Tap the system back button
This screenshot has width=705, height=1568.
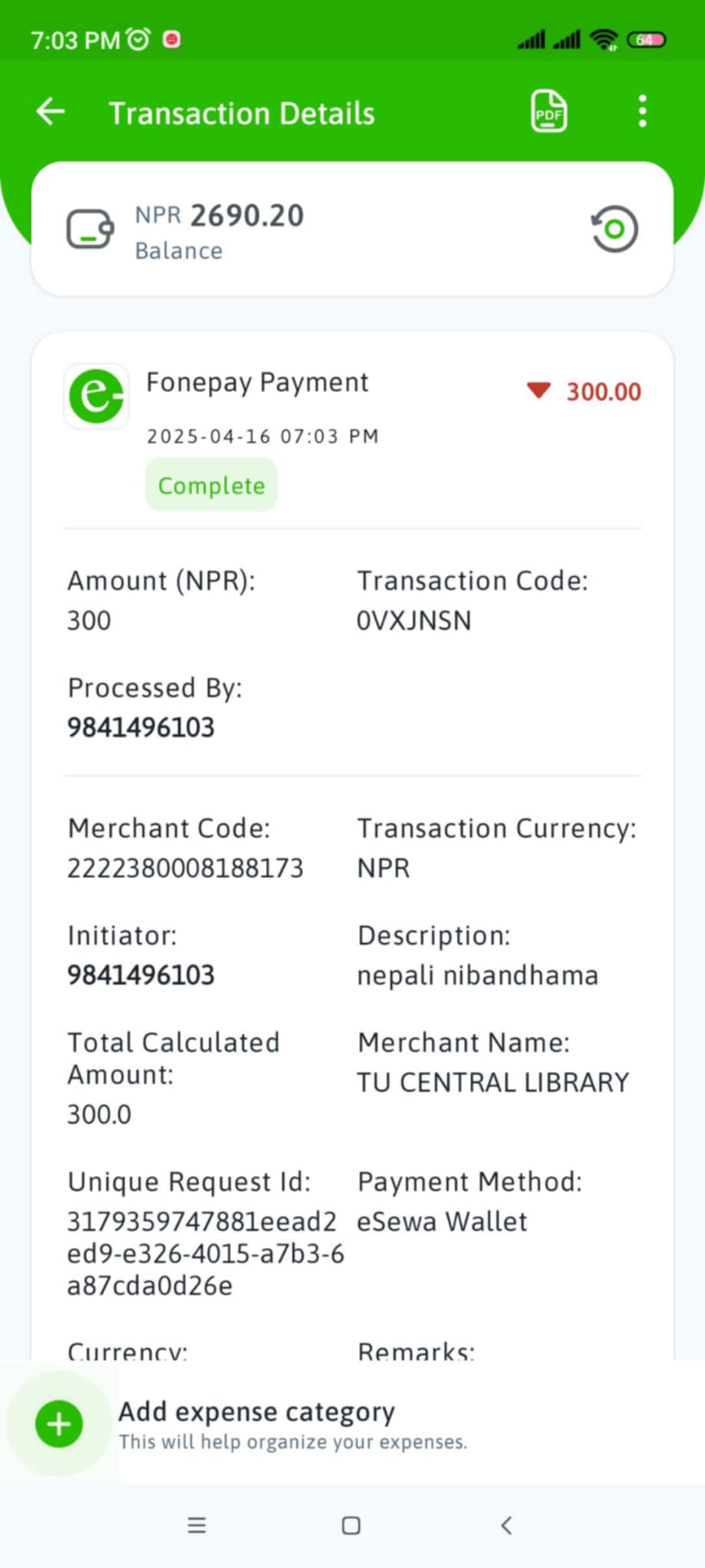tap(506, 1525)
